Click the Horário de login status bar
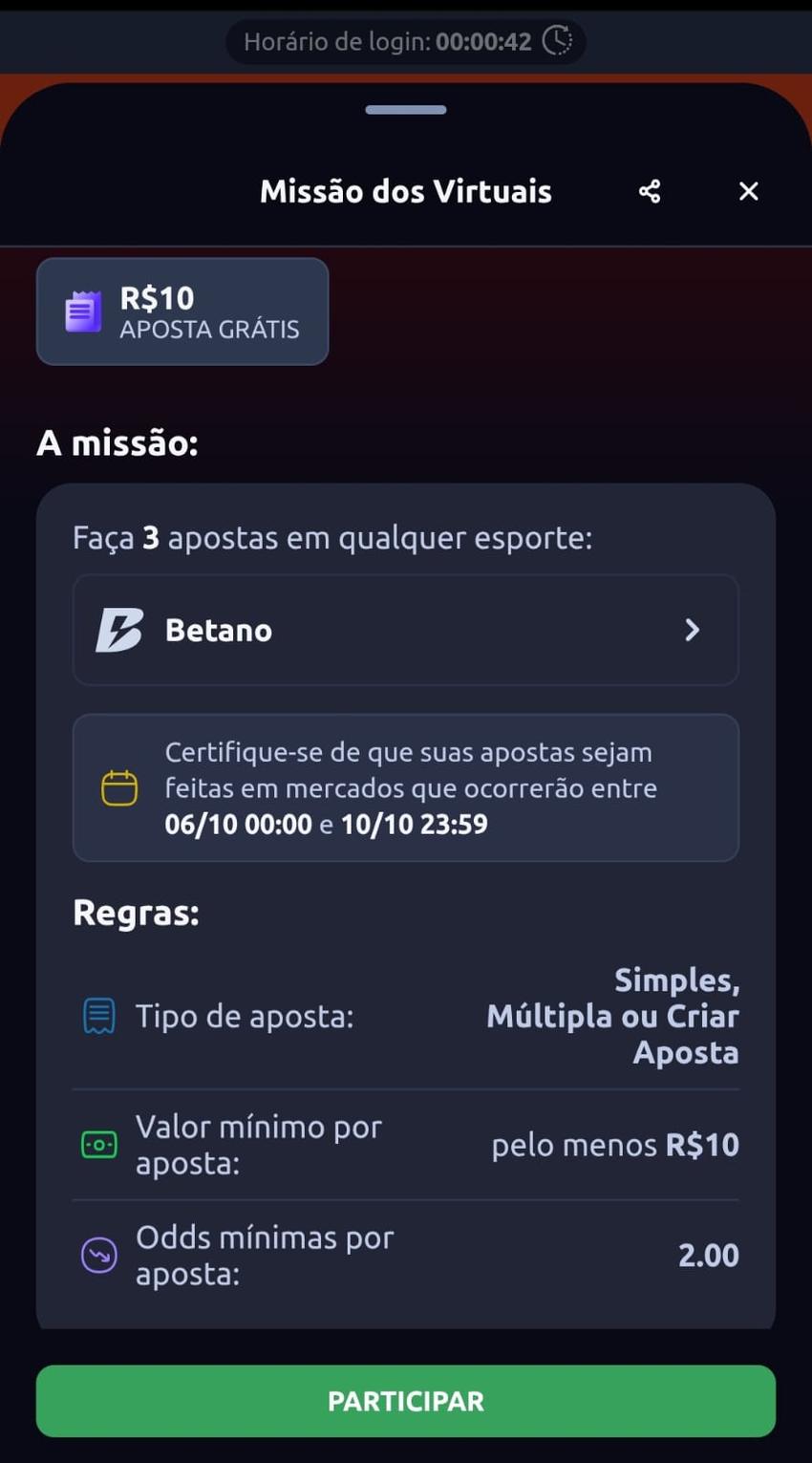The height and width of the screenshot is (1463, 812). (x=405, y=41)
